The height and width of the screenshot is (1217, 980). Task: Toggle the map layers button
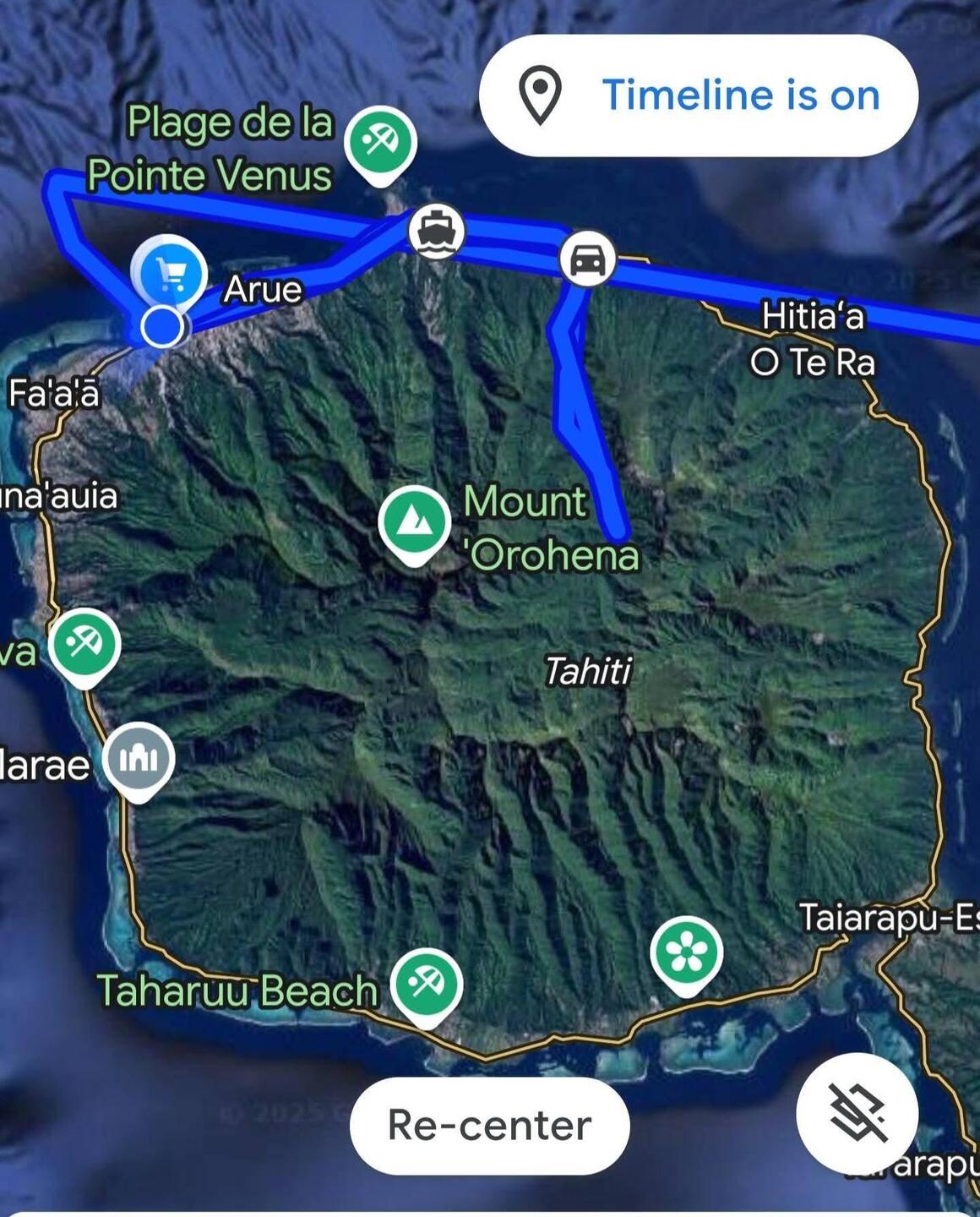point(857,1113)
